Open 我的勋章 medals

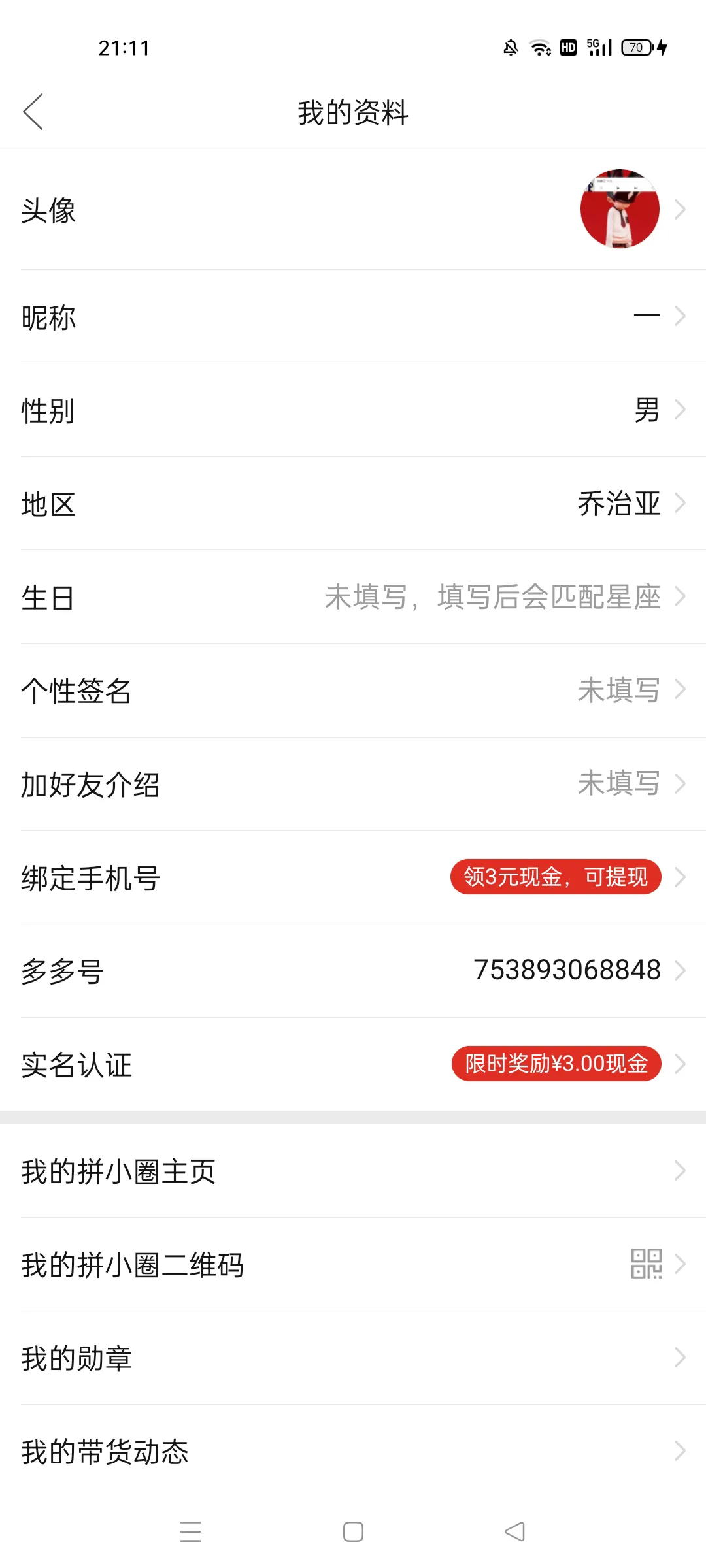point(353,1358)
